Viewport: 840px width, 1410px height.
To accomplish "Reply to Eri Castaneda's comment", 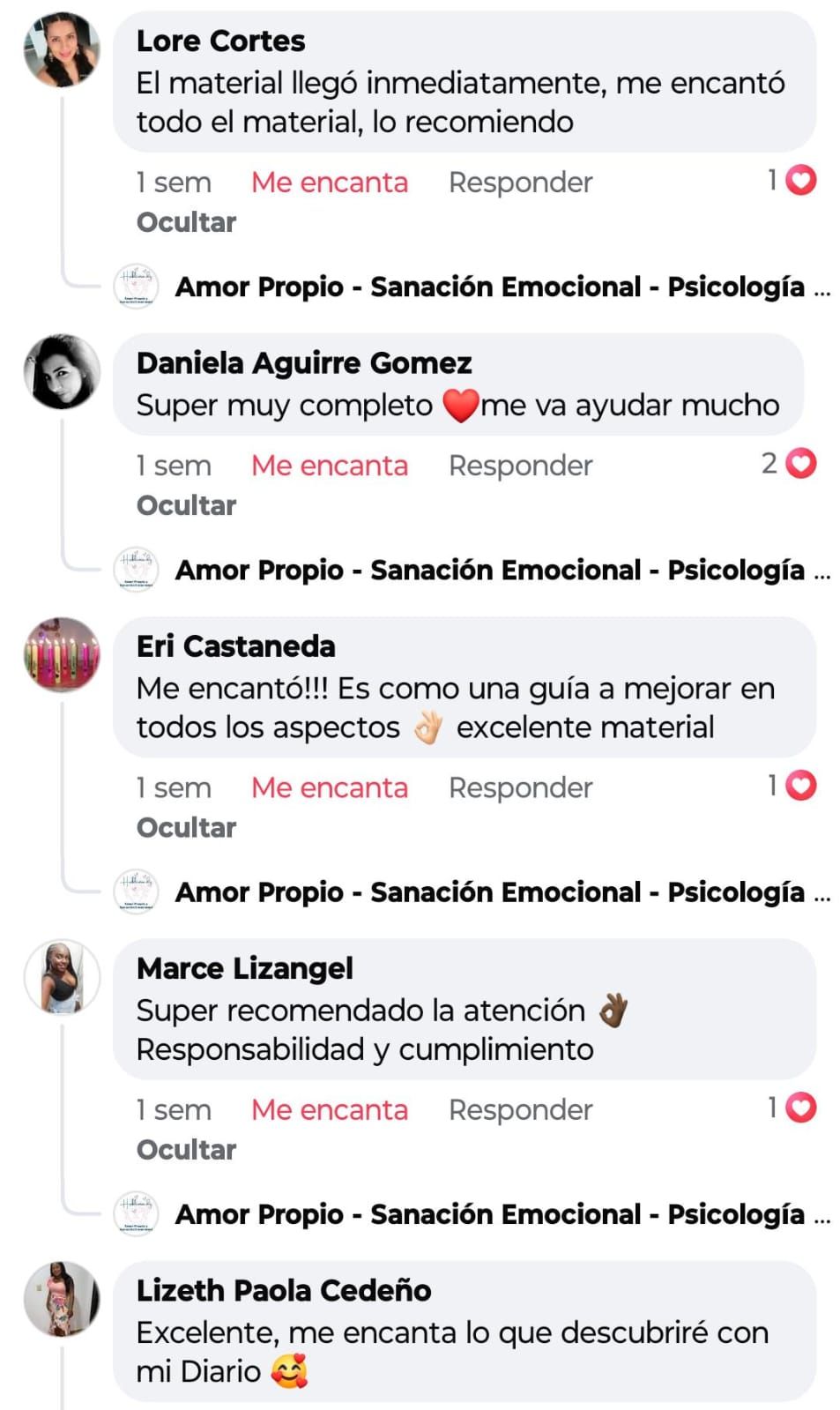I will [x=520, y=787].
